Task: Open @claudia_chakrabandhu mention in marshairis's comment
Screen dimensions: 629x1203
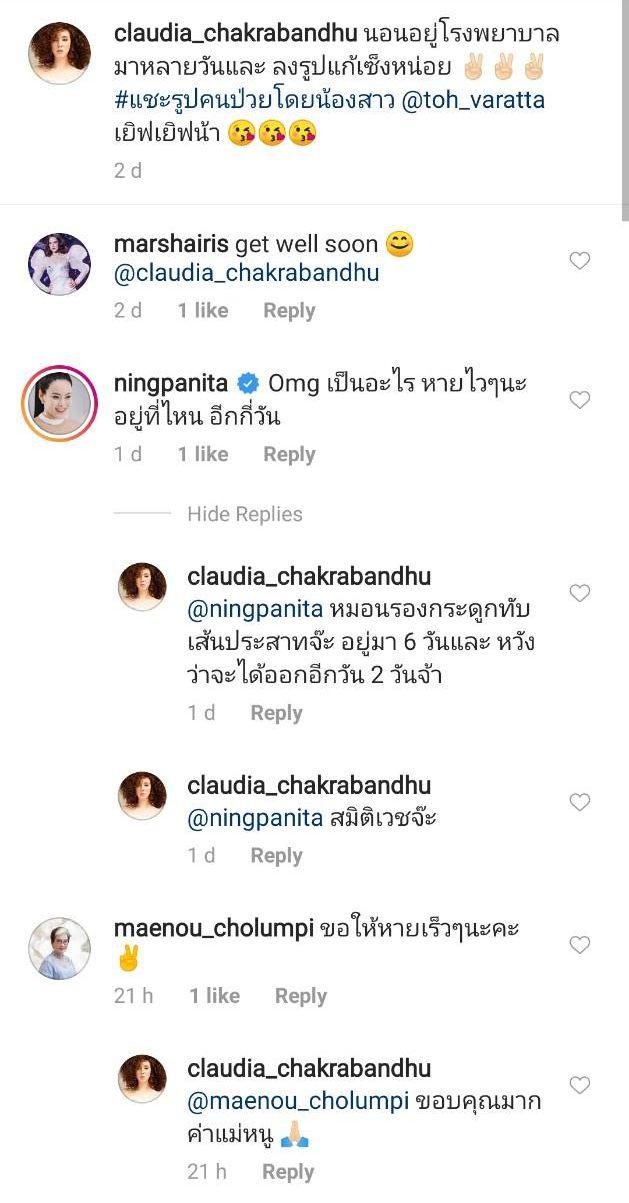Action: coord(246,273)
